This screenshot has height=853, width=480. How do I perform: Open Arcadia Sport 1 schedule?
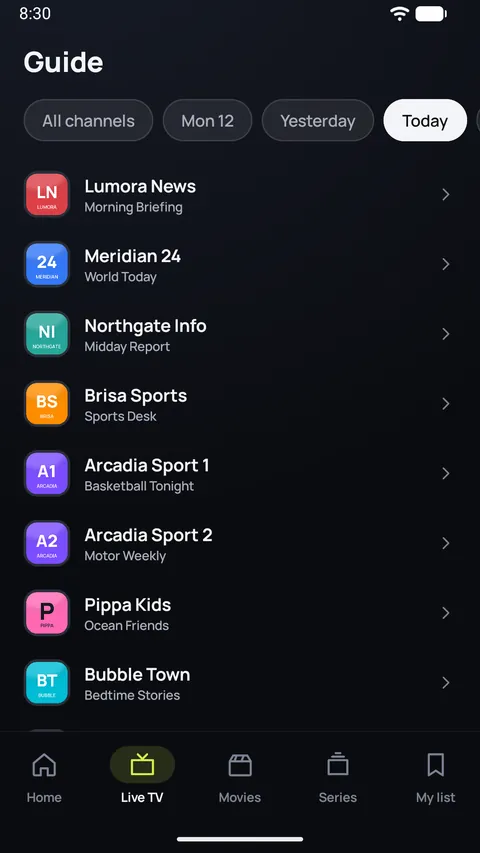point(240,473)
